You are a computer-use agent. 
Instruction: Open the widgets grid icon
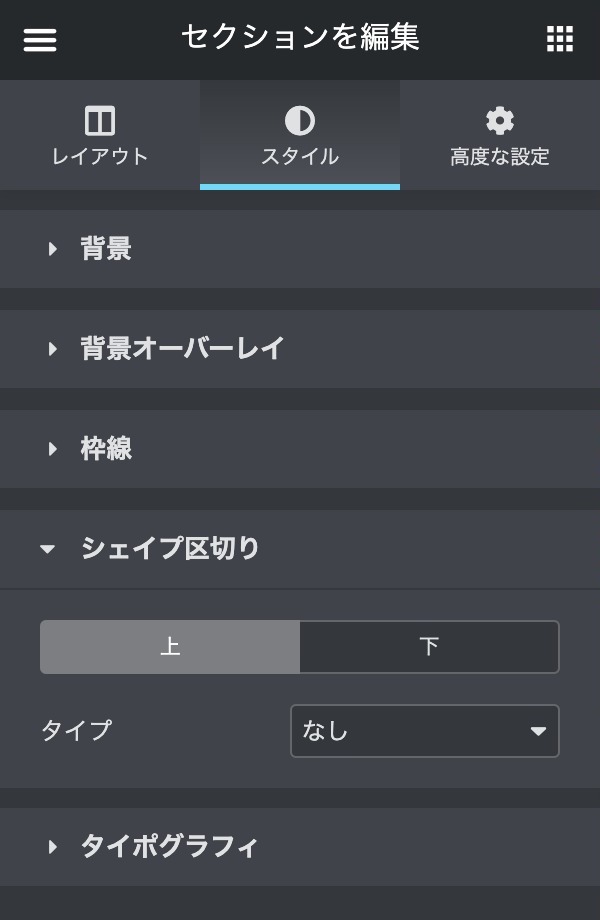[560, 39]
